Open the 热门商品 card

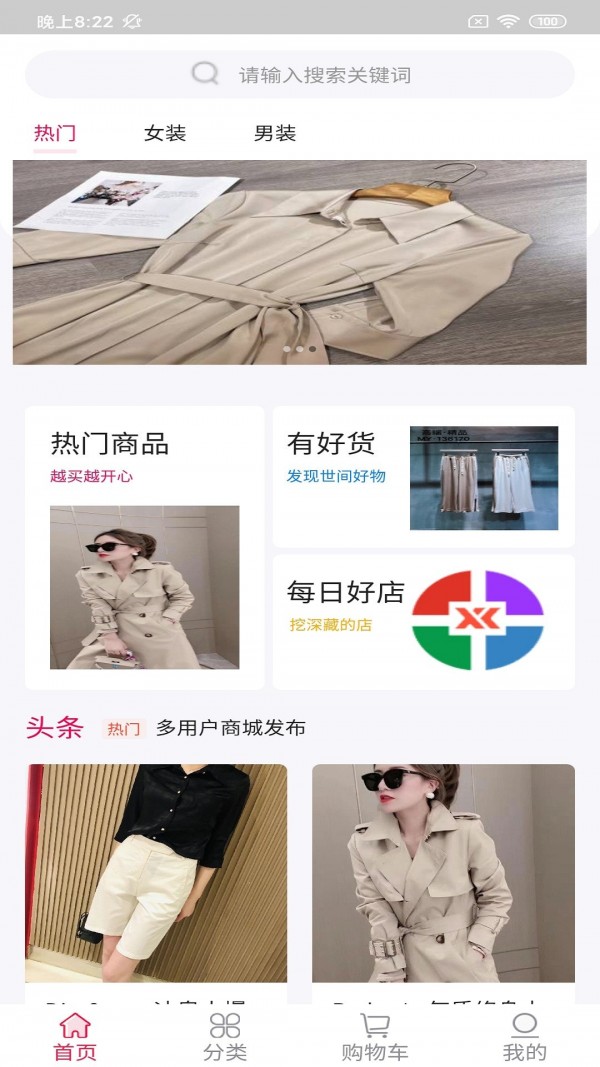(145, 547)
